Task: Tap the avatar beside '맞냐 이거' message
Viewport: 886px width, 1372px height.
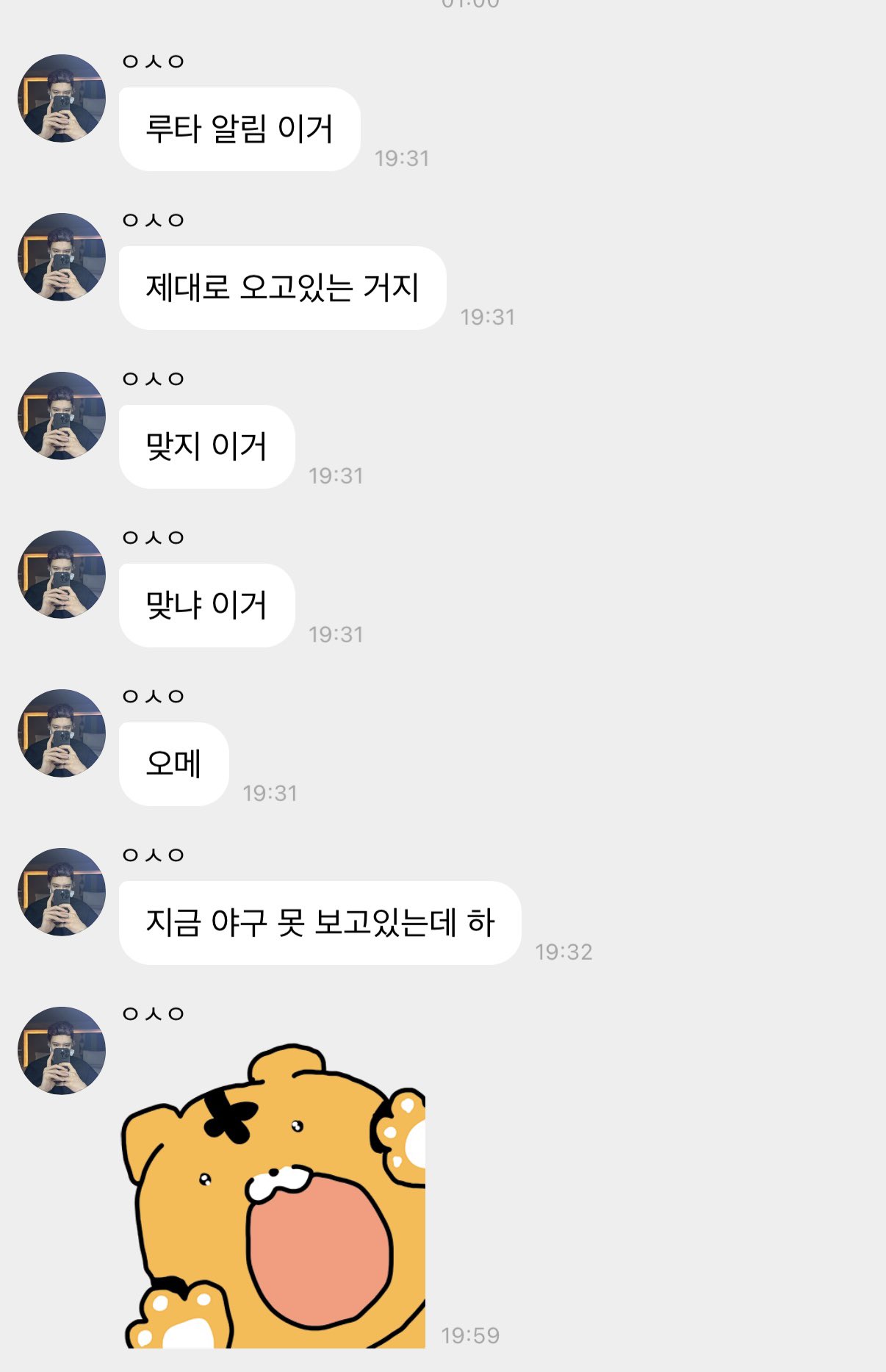Action: 62,574
